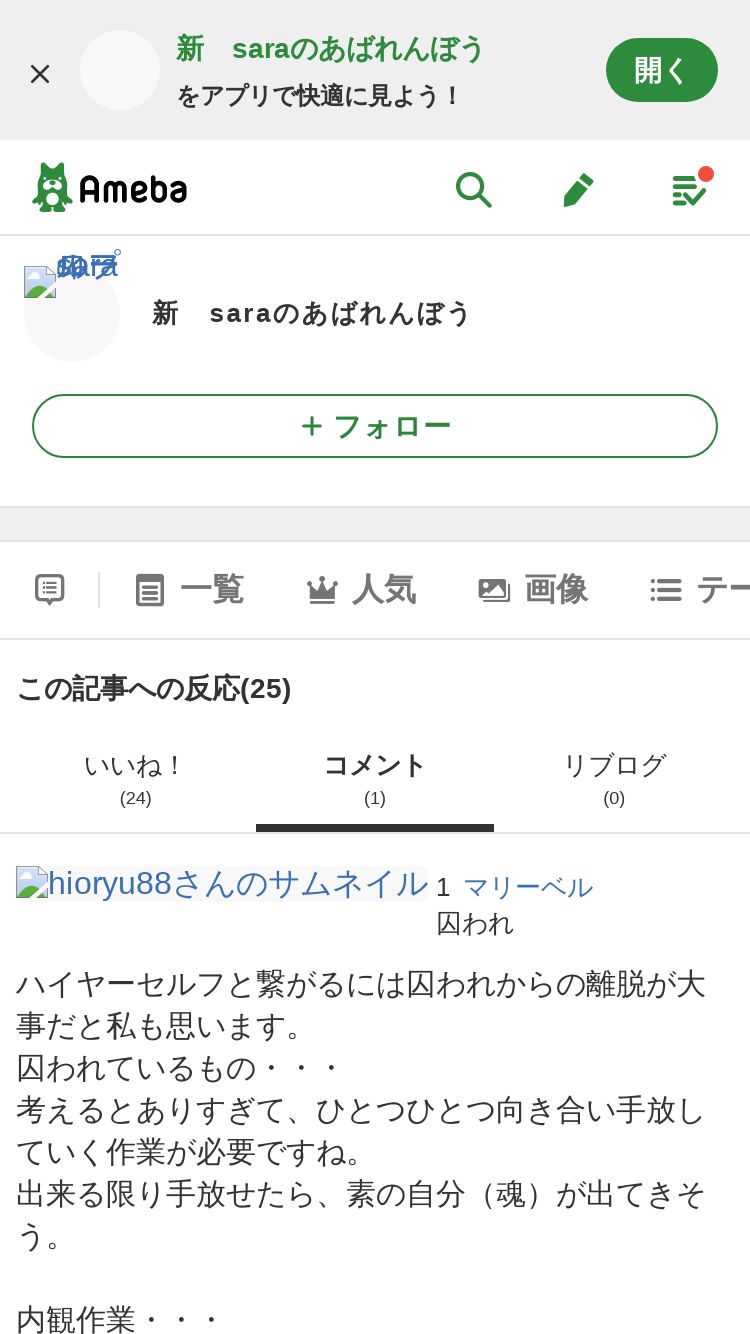Switch to the 一覧 tab

click(190, 589)
